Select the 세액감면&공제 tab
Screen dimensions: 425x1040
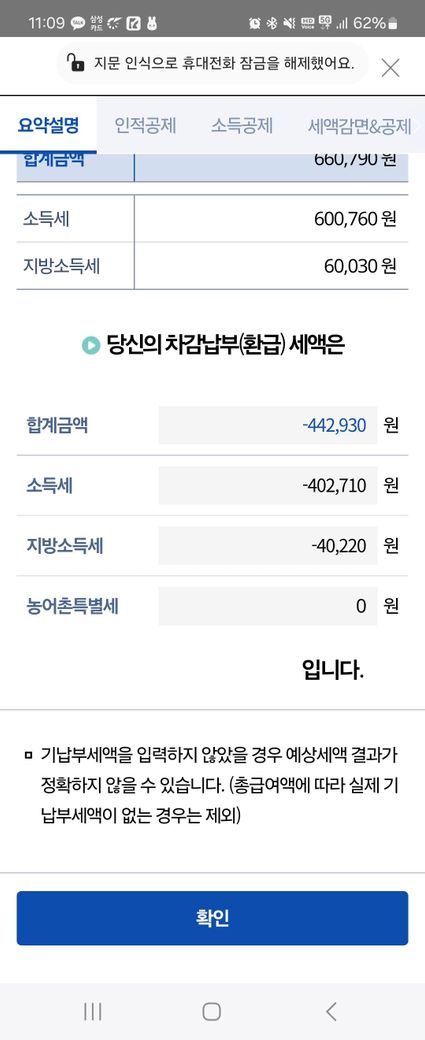tap(359, 125)
